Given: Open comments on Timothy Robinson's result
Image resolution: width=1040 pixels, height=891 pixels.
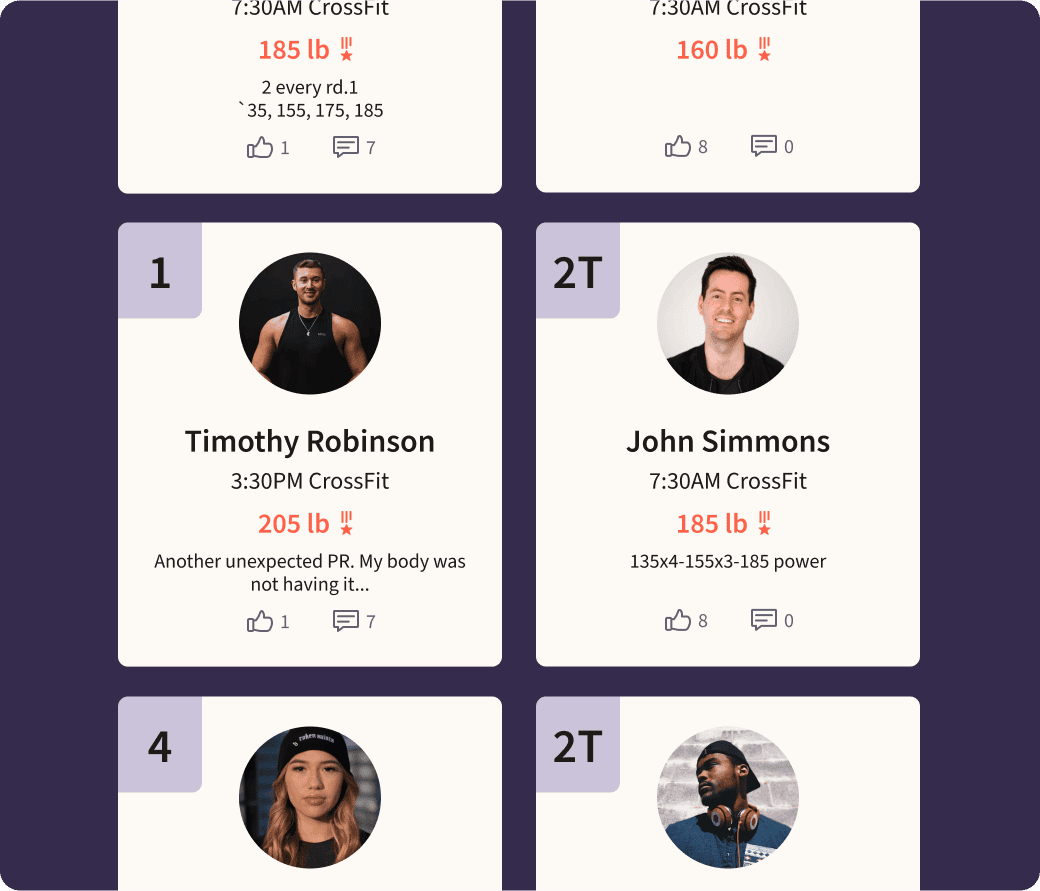Looking at the screenshot, I should tap(346, 621).
